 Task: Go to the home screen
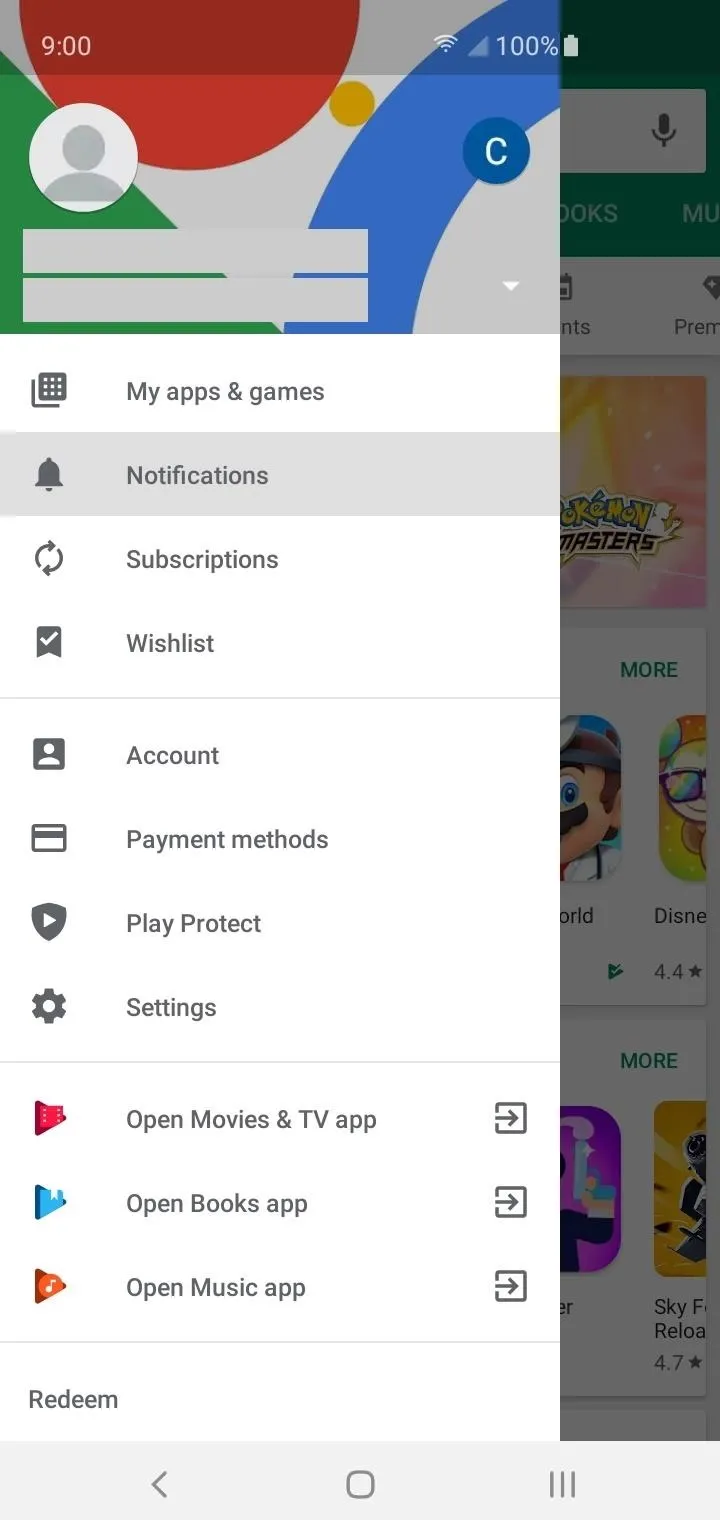[x=360, y=1484]
